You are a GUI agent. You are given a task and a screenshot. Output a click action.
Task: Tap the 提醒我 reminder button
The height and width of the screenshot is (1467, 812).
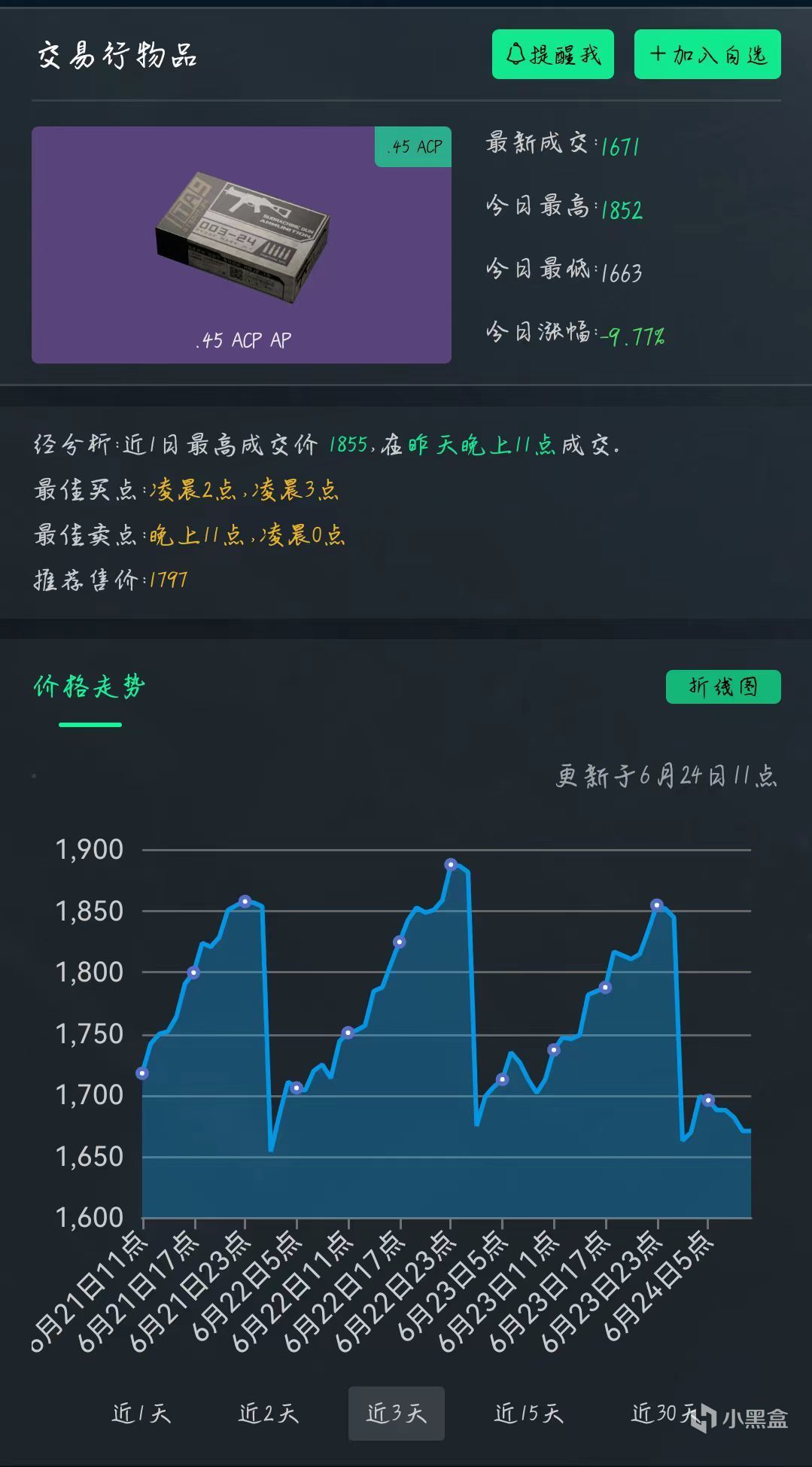tap(552, 54)
